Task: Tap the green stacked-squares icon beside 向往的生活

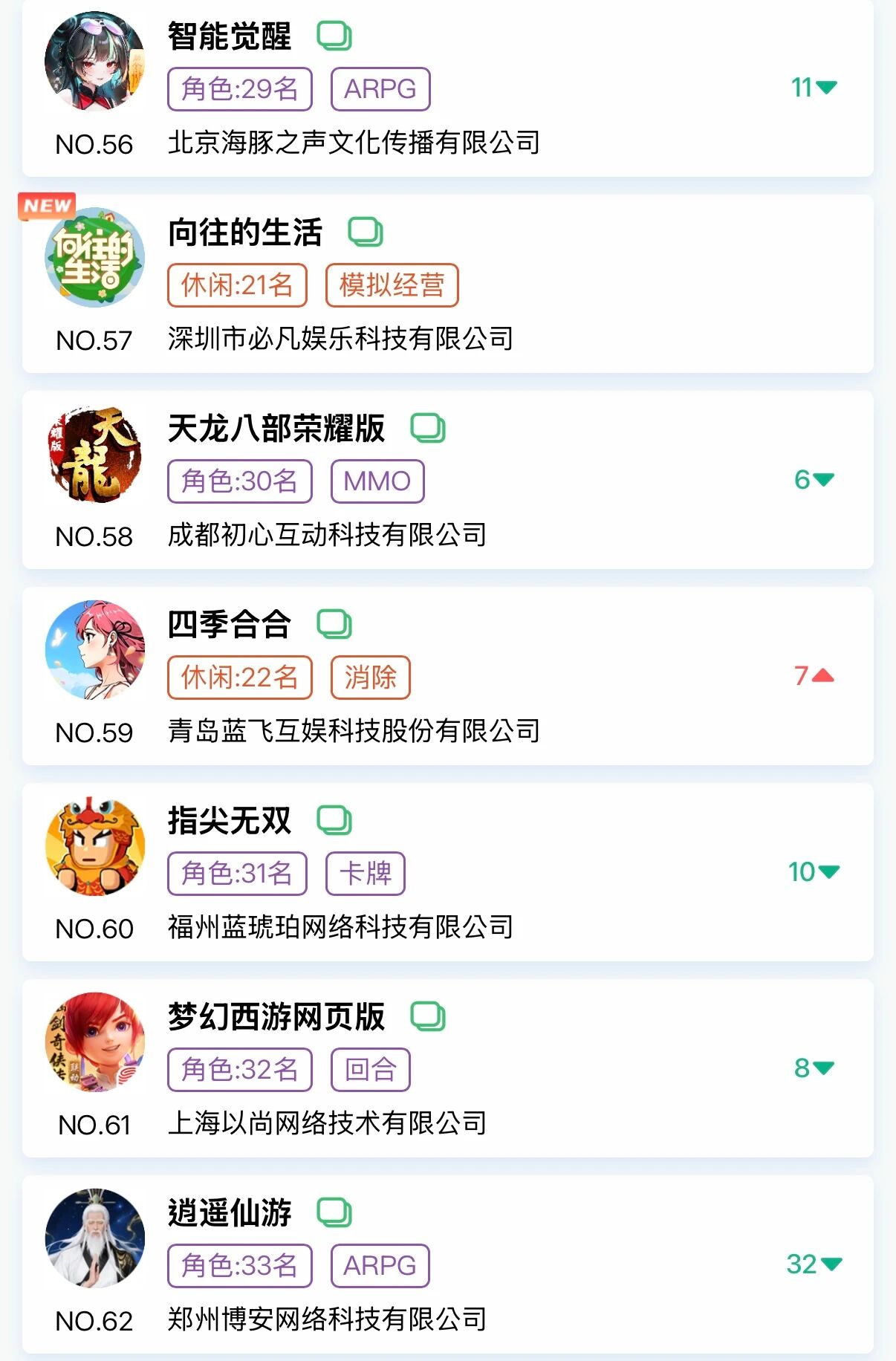Action: (x=366, y=232)
